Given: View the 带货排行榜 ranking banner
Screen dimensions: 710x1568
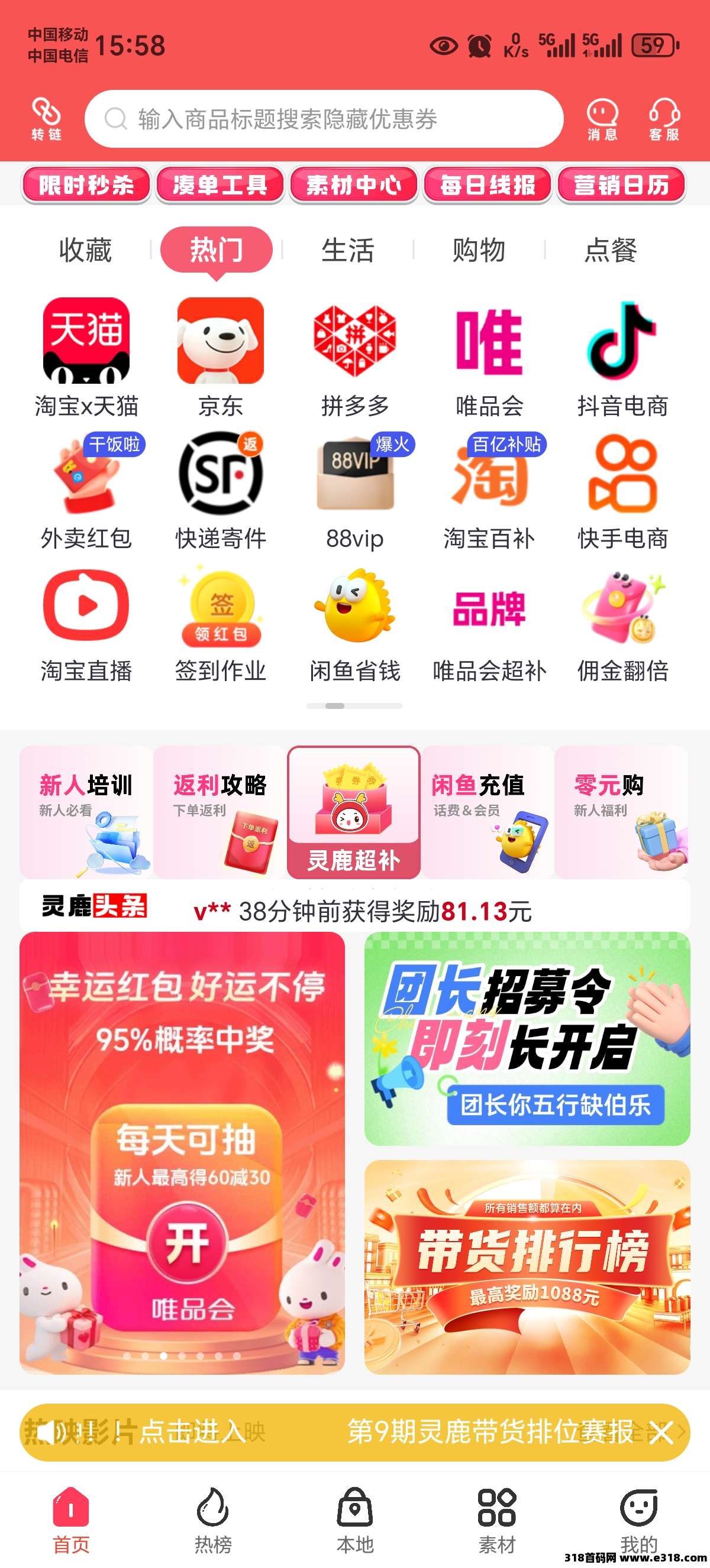Looking at the screenshot, I should tap(527, 1266).
